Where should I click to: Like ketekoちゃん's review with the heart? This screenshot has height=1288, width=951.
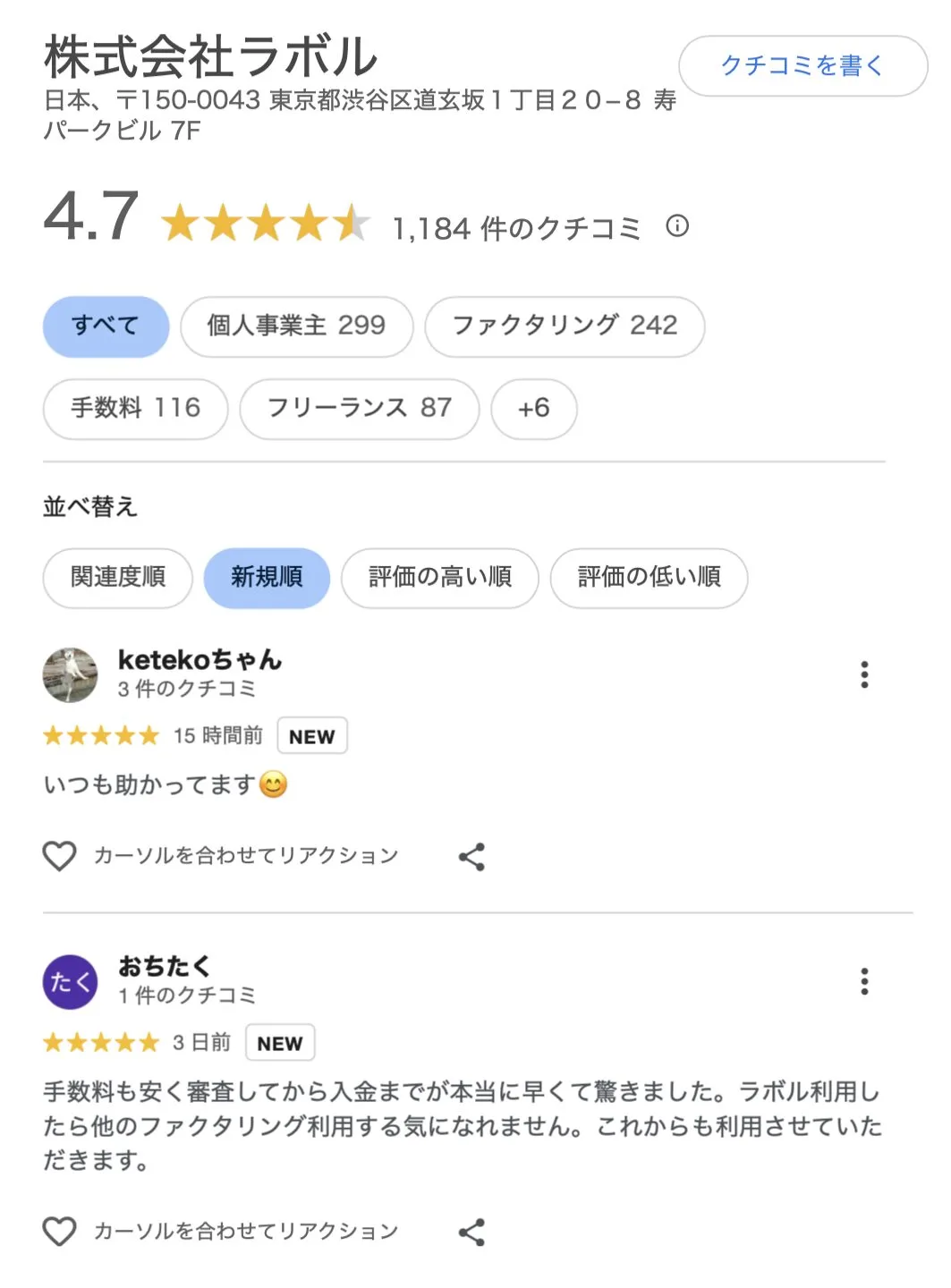pos(60,856)
